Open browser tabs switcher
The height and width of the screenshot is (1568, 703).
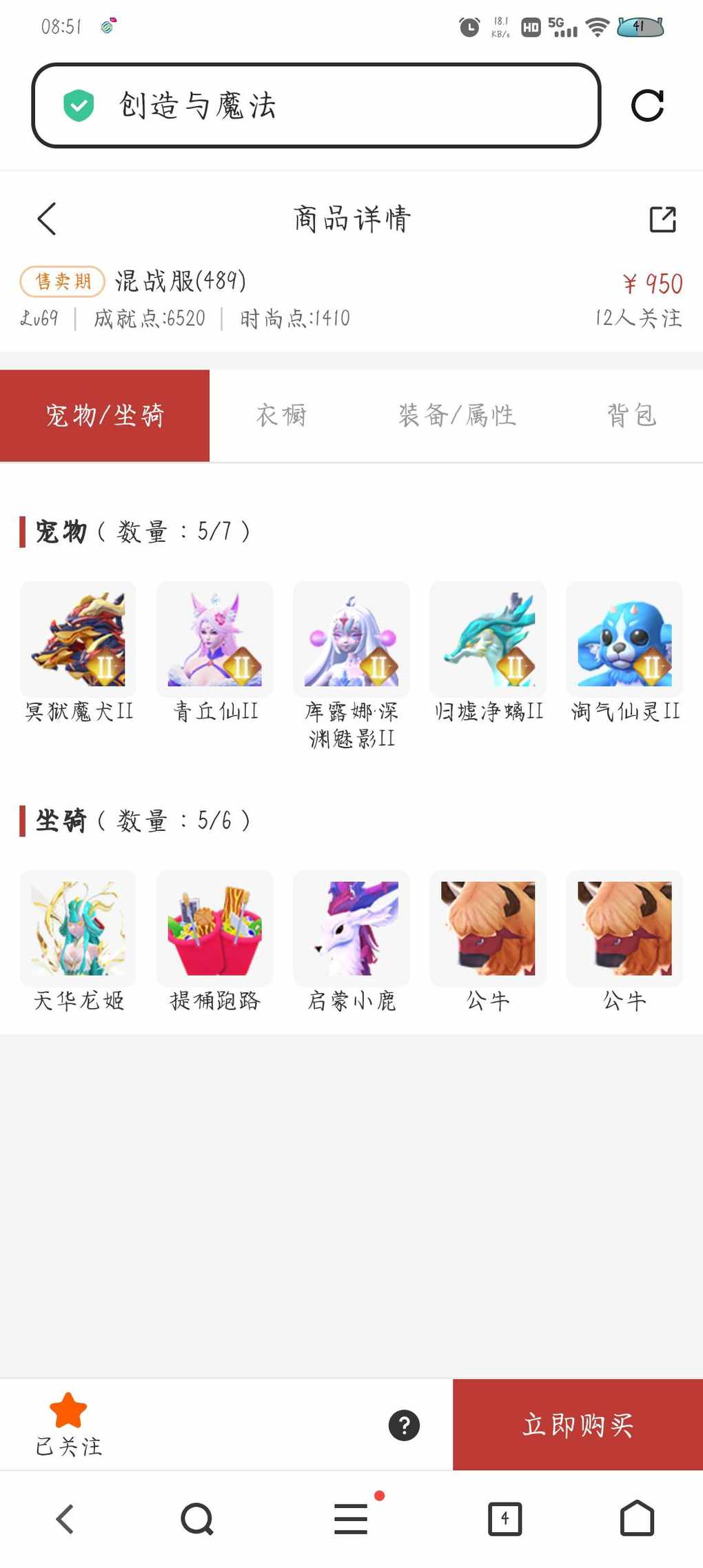point(505,1518)
